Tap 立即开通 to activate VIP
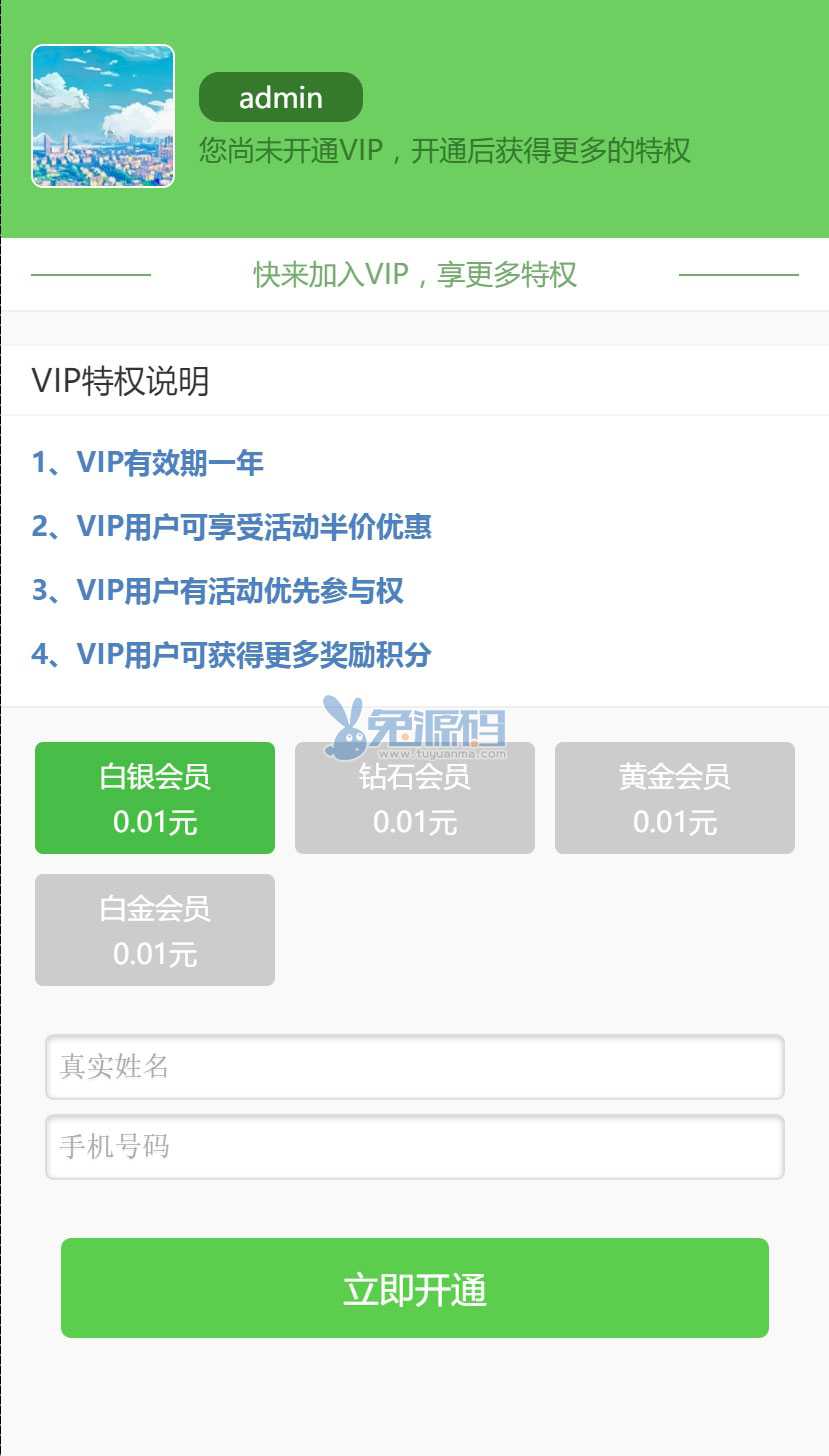Screen dimensions: 829x1456 415,1288
